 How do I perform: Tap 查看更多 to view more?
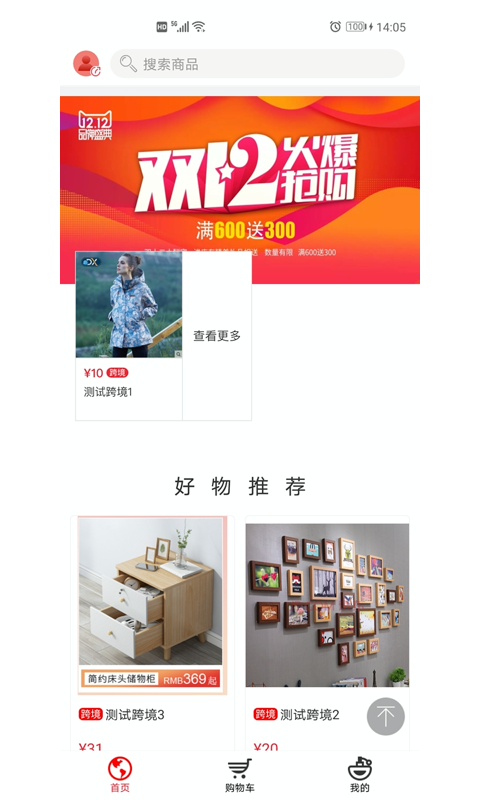(217, 336)
